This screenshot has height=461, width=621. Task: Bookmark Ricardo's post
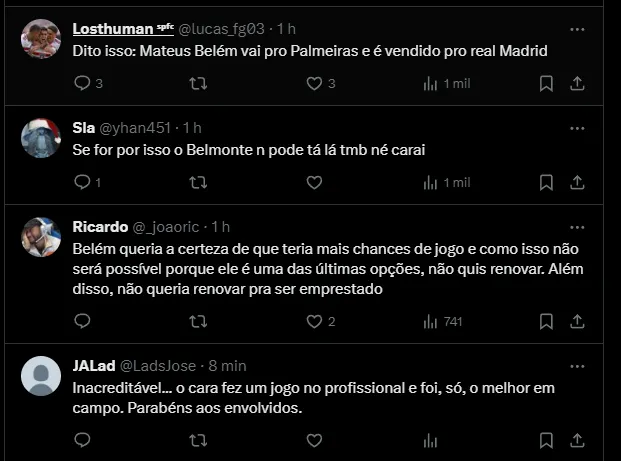point(546,321)
